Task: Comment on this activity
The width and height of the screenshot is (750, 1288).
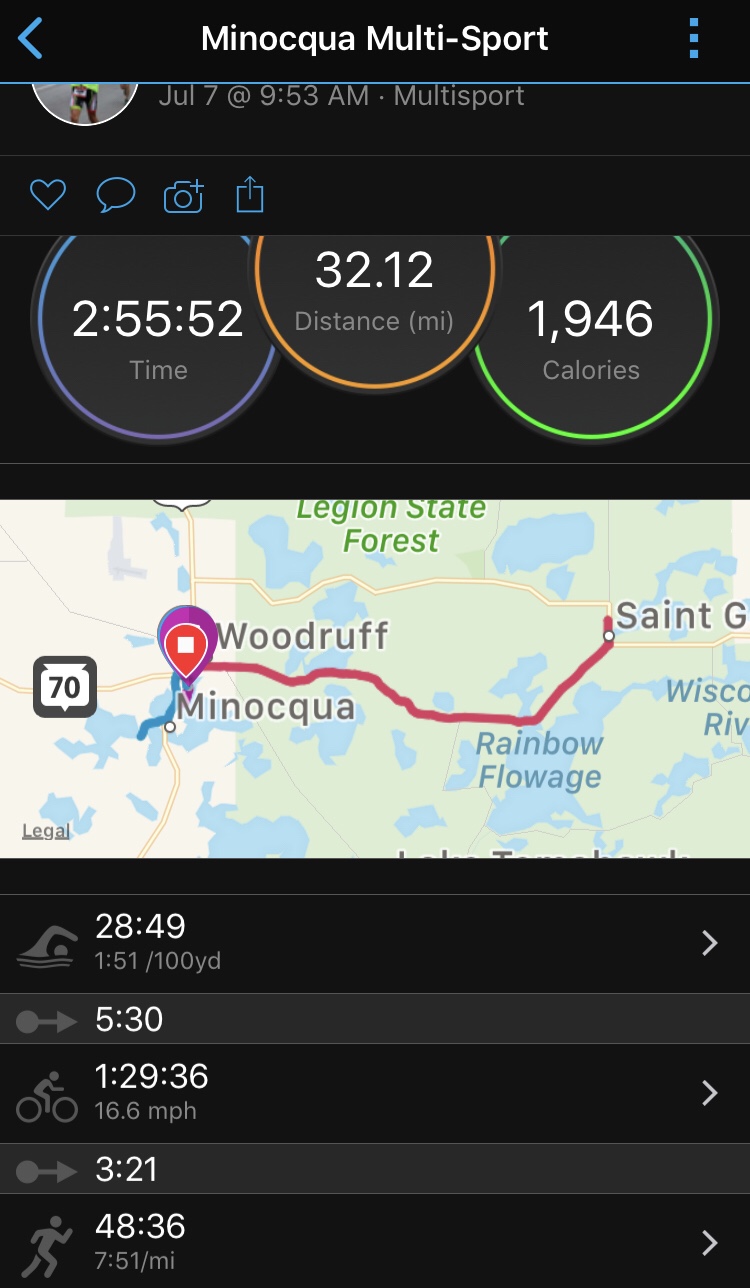Action: click(115, 195)
